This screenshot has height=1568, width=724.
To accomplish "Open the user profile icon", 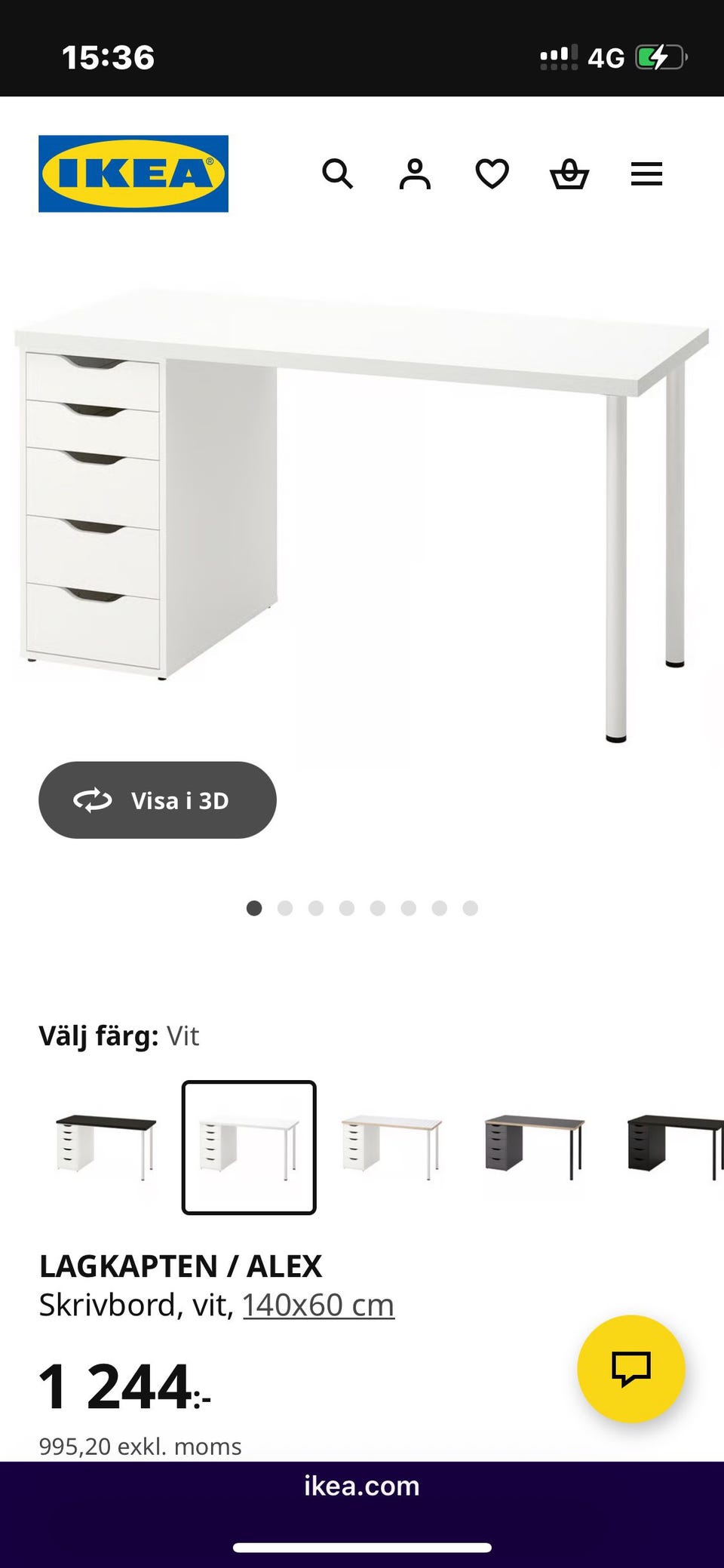I will click(x=414, y=174).
